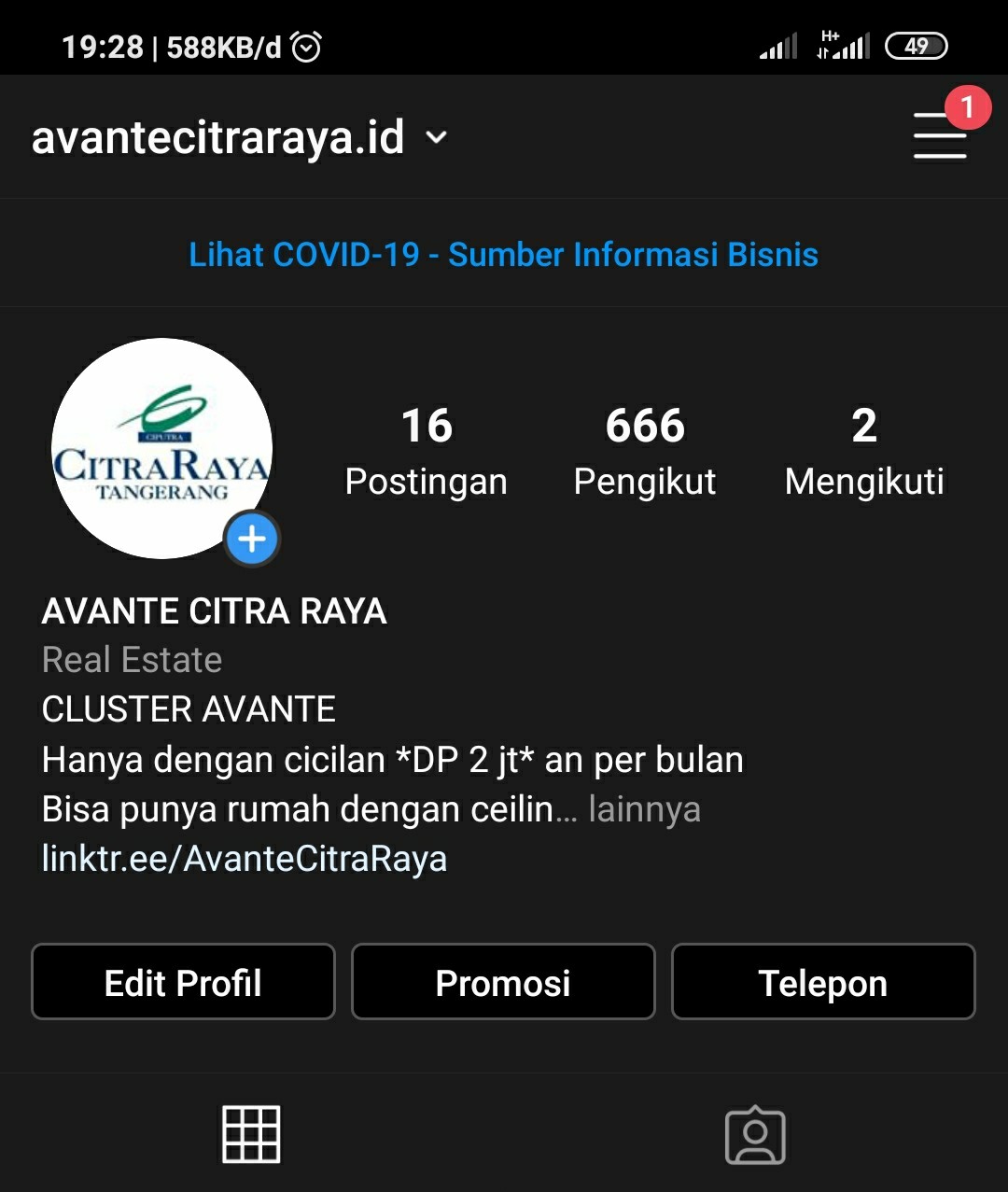
Task: Tap the alarm clock icon in status bar
Action: tap(303, 45)
